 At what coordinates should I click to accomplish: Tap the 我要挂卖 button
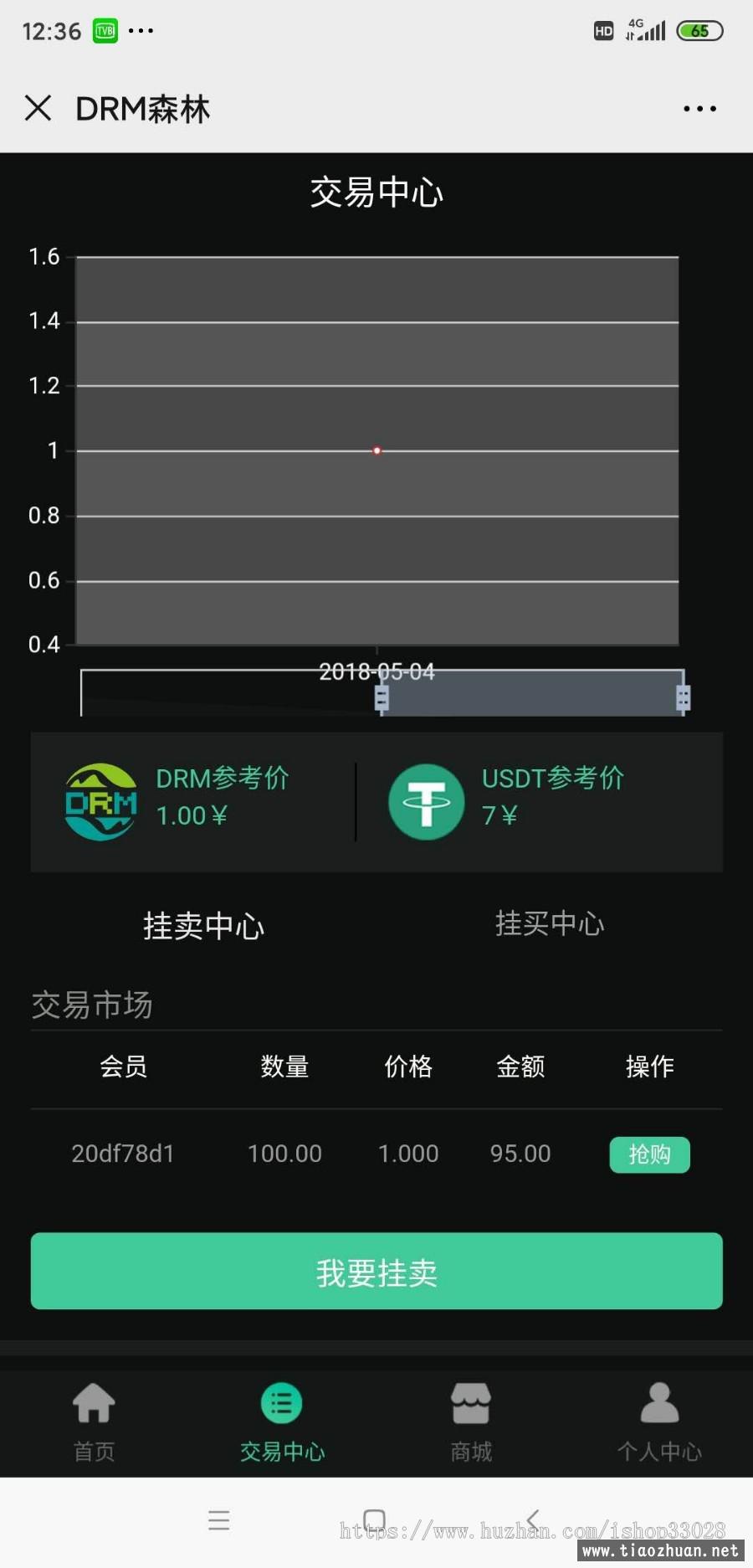point(376,1271)
